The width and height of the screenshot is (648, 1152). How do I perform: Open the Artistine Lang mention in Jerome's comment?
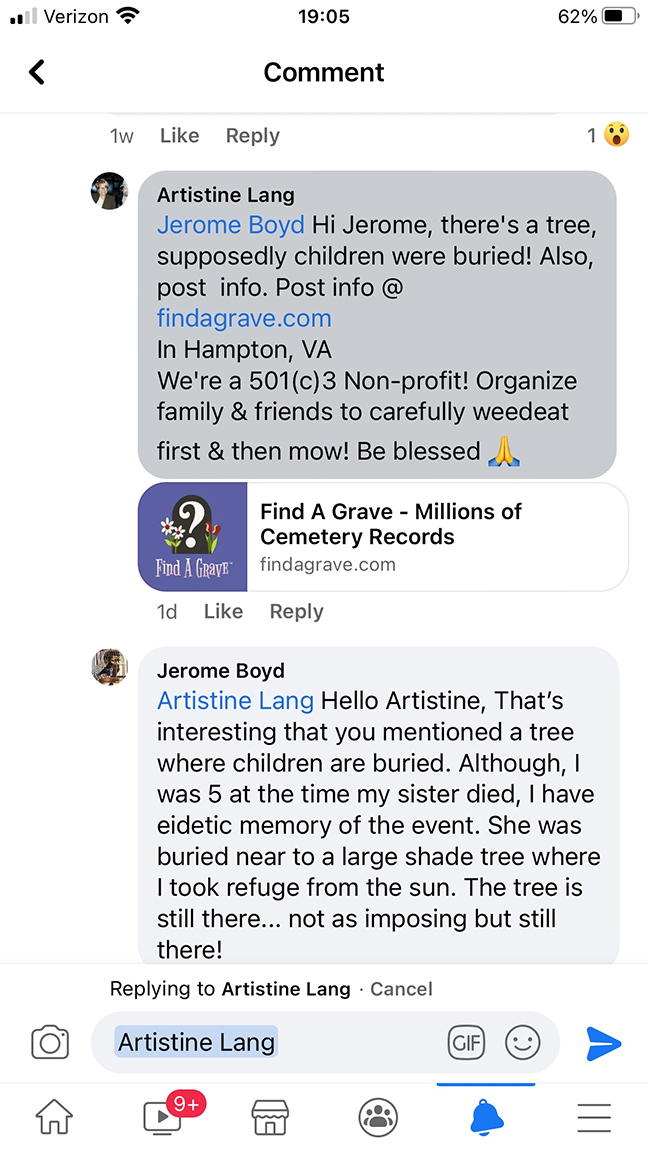(235, 700)
